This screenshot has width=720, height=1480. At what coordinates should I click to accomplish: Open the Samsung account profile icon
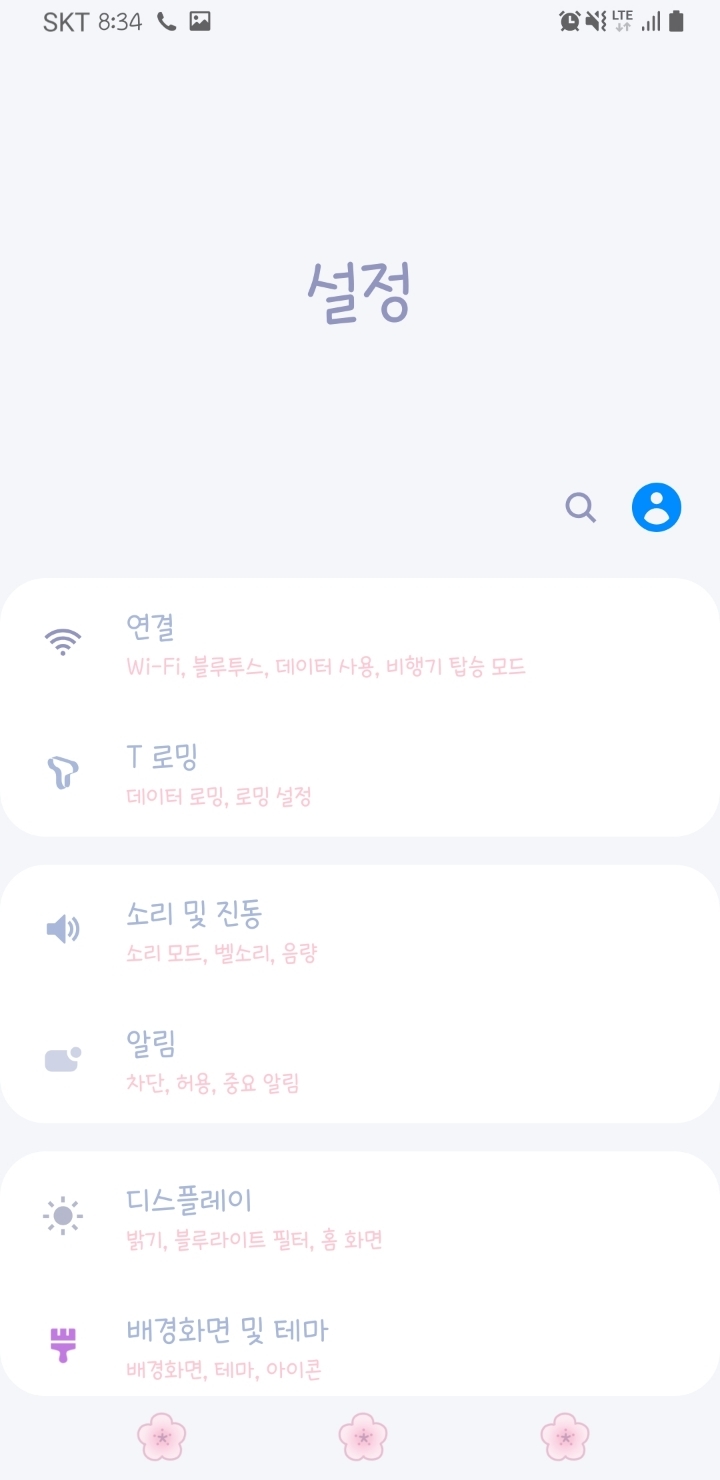(656, 508)
